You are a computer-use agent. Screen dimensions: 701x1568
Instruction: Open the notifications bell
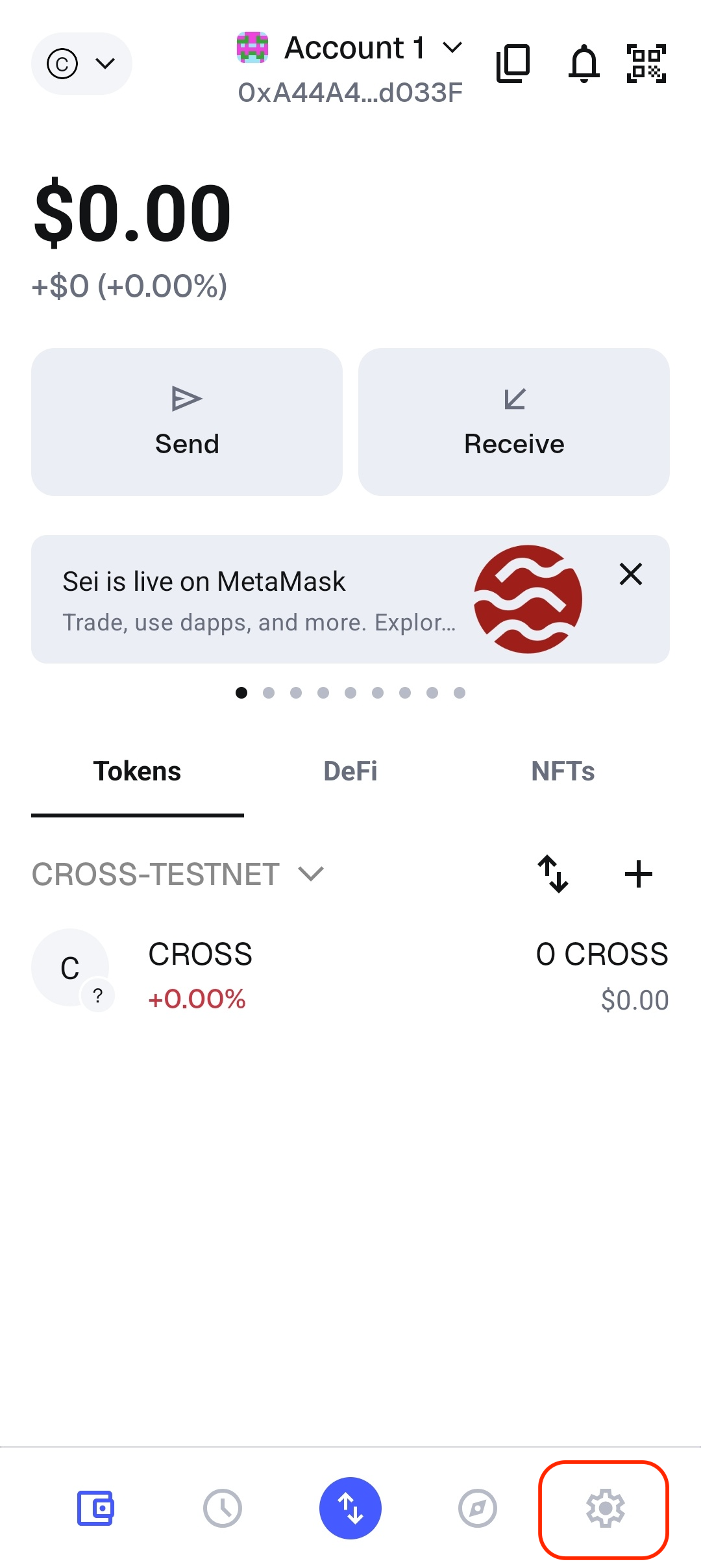(x=584, y=64)
